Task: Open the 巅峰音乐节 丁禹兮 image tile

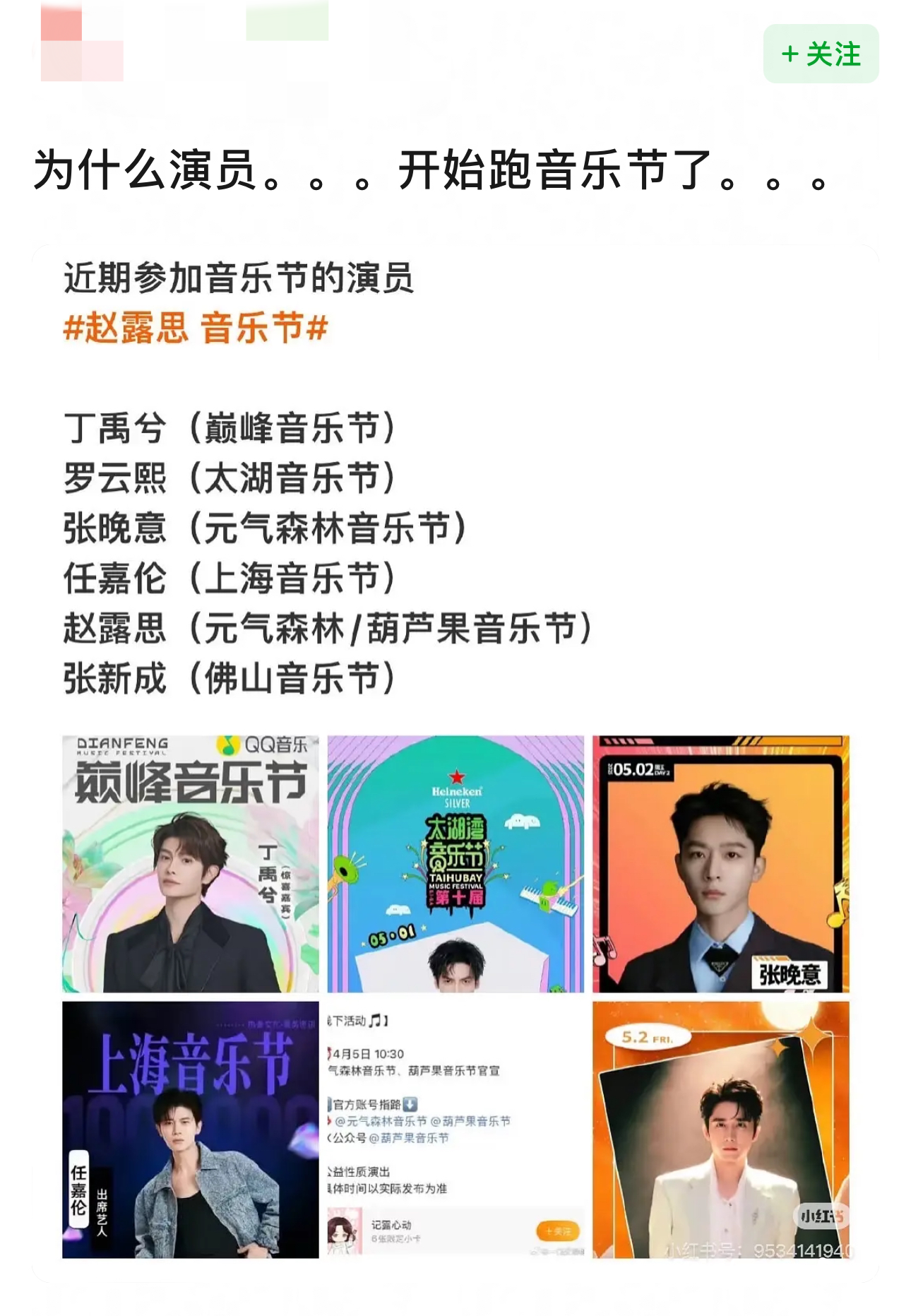Action: [191, 863]
